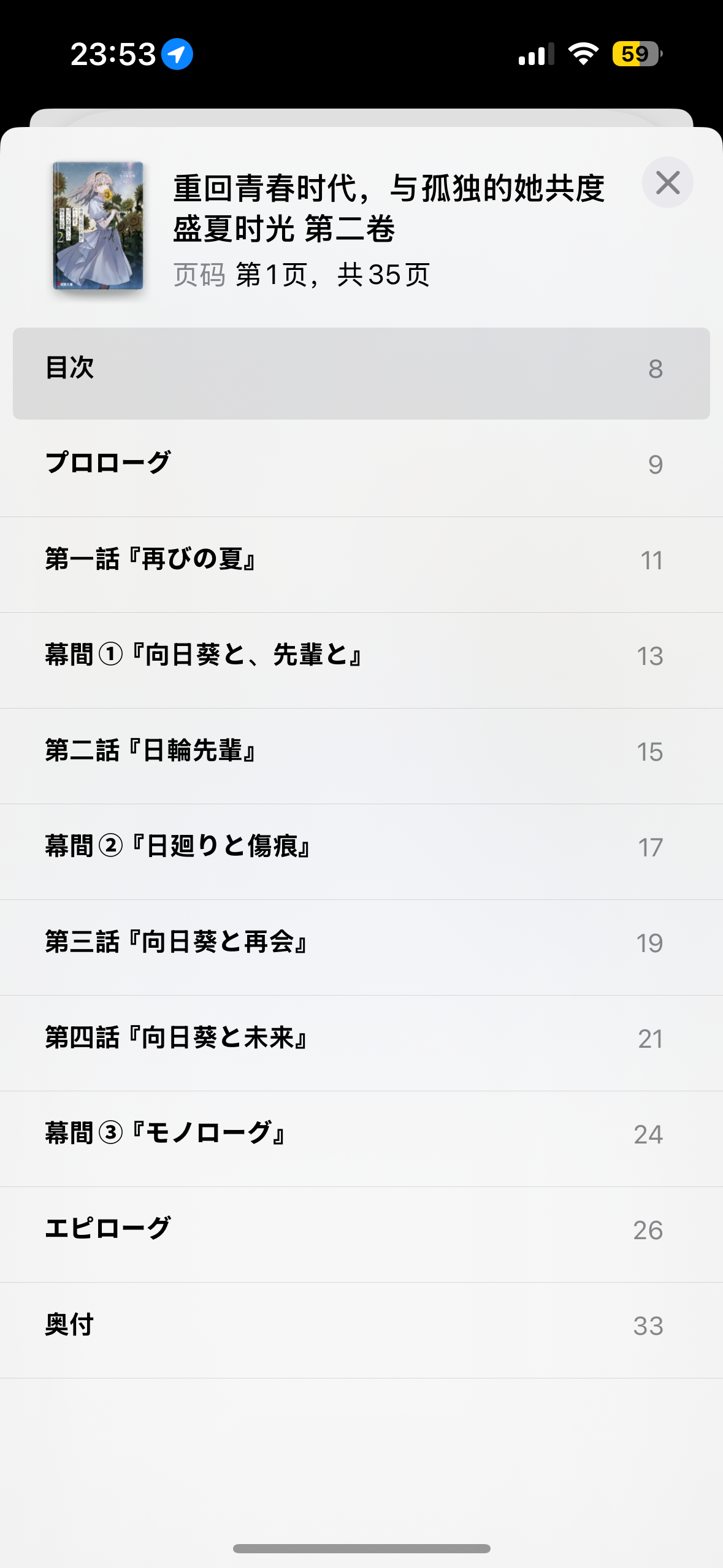
Task: Go to 第四話『向日葵と未来』
Action: tap(361, 1039)
